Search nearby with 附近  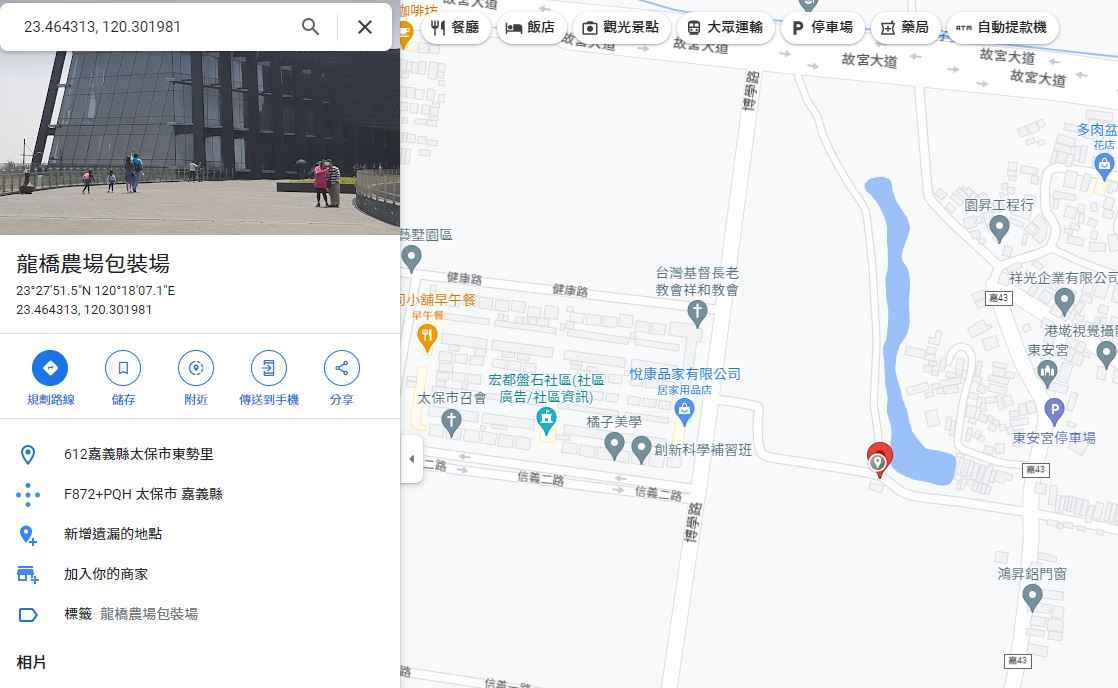[x=196, y=368]
